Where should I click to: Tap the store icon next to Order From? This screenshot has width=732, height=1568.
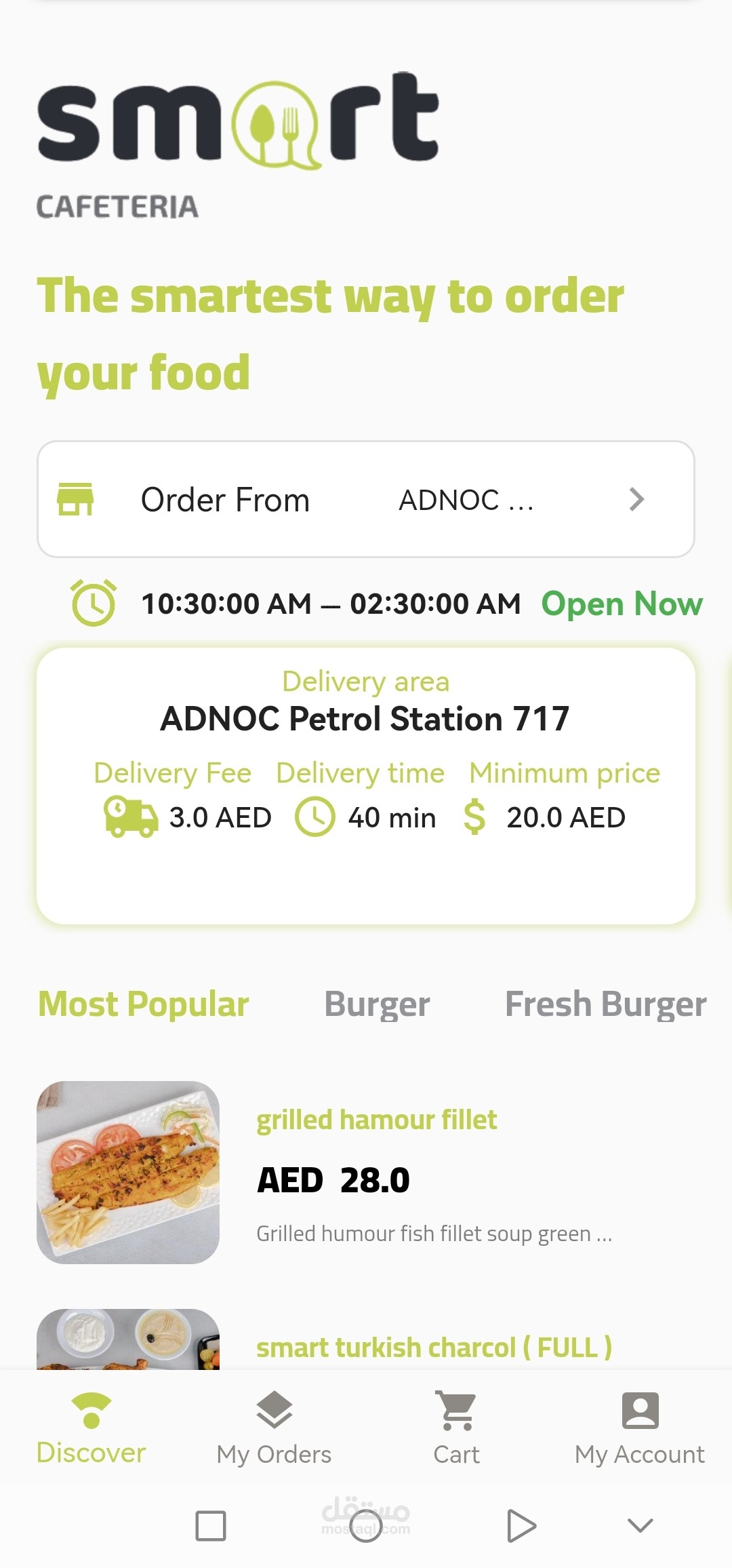pos(77,499)
